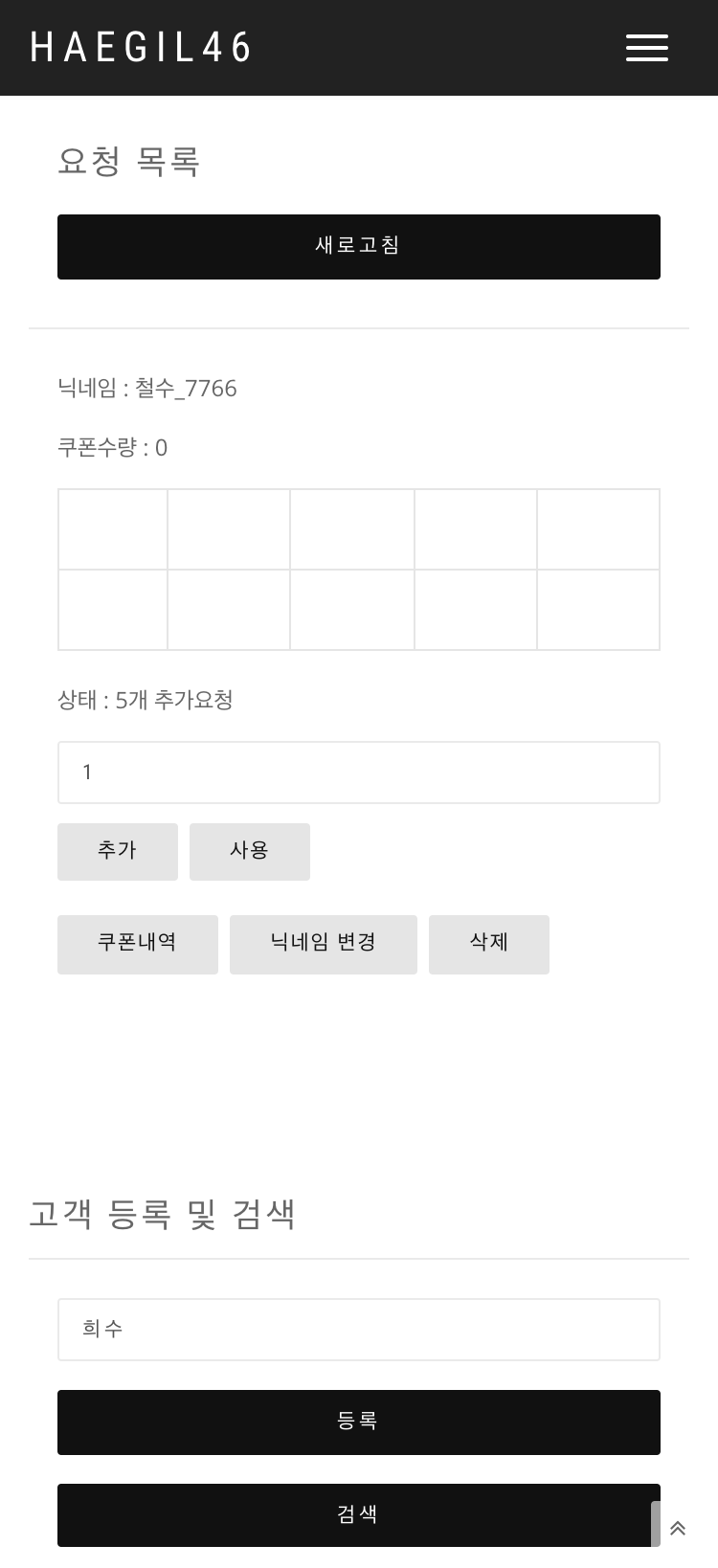Open the HAEGIL46 home link
The width and height of the screenshot is (718, 1568).
[x=141, y=48]
